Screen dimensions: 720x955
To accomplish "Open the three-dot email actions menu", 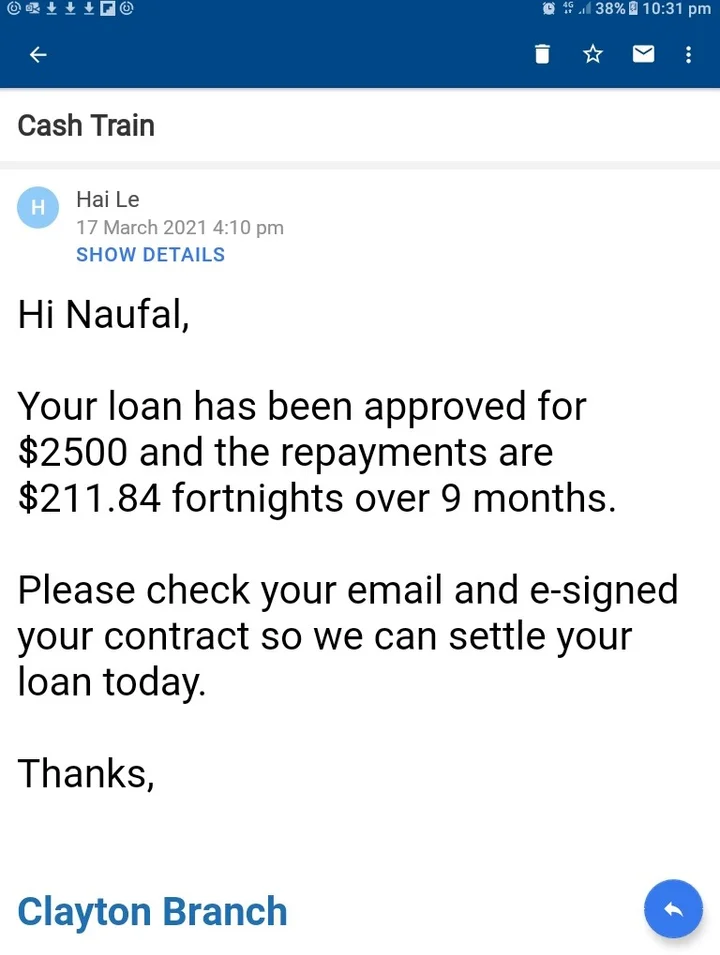I will click(x=689, y=55).
